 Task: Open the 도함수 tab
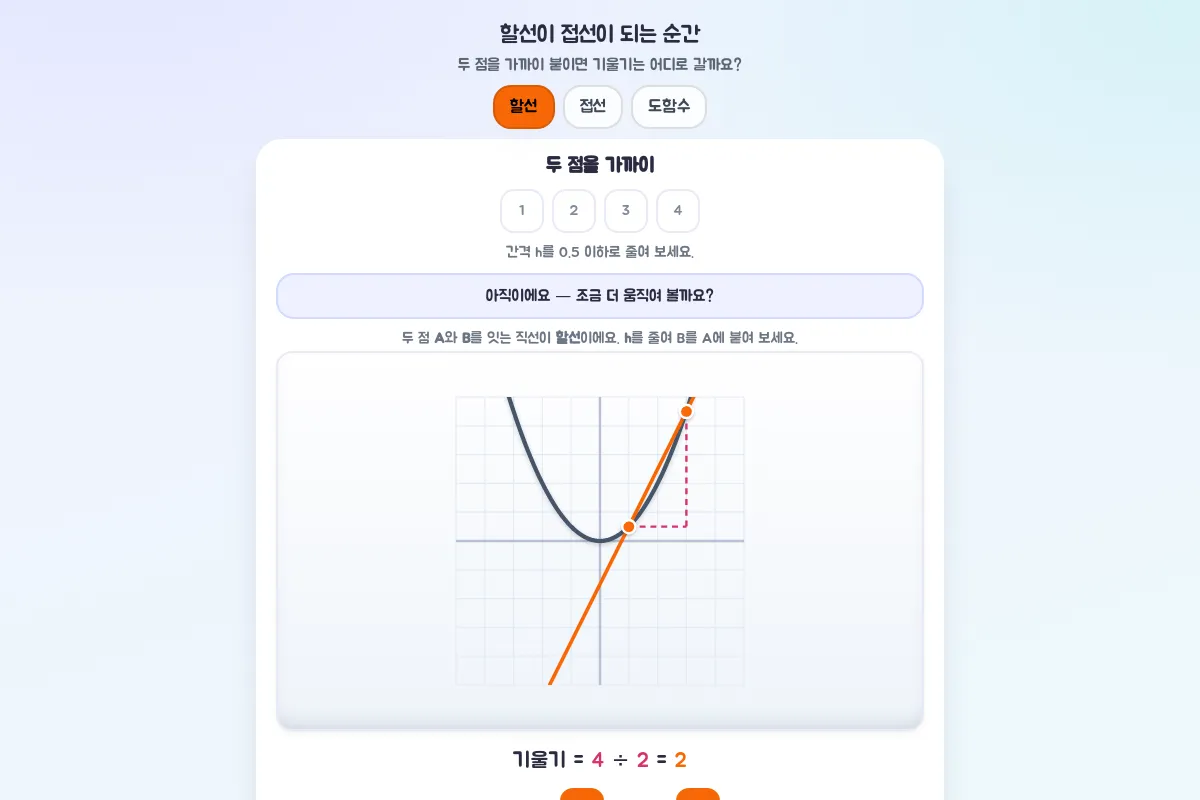click(669, 107)
